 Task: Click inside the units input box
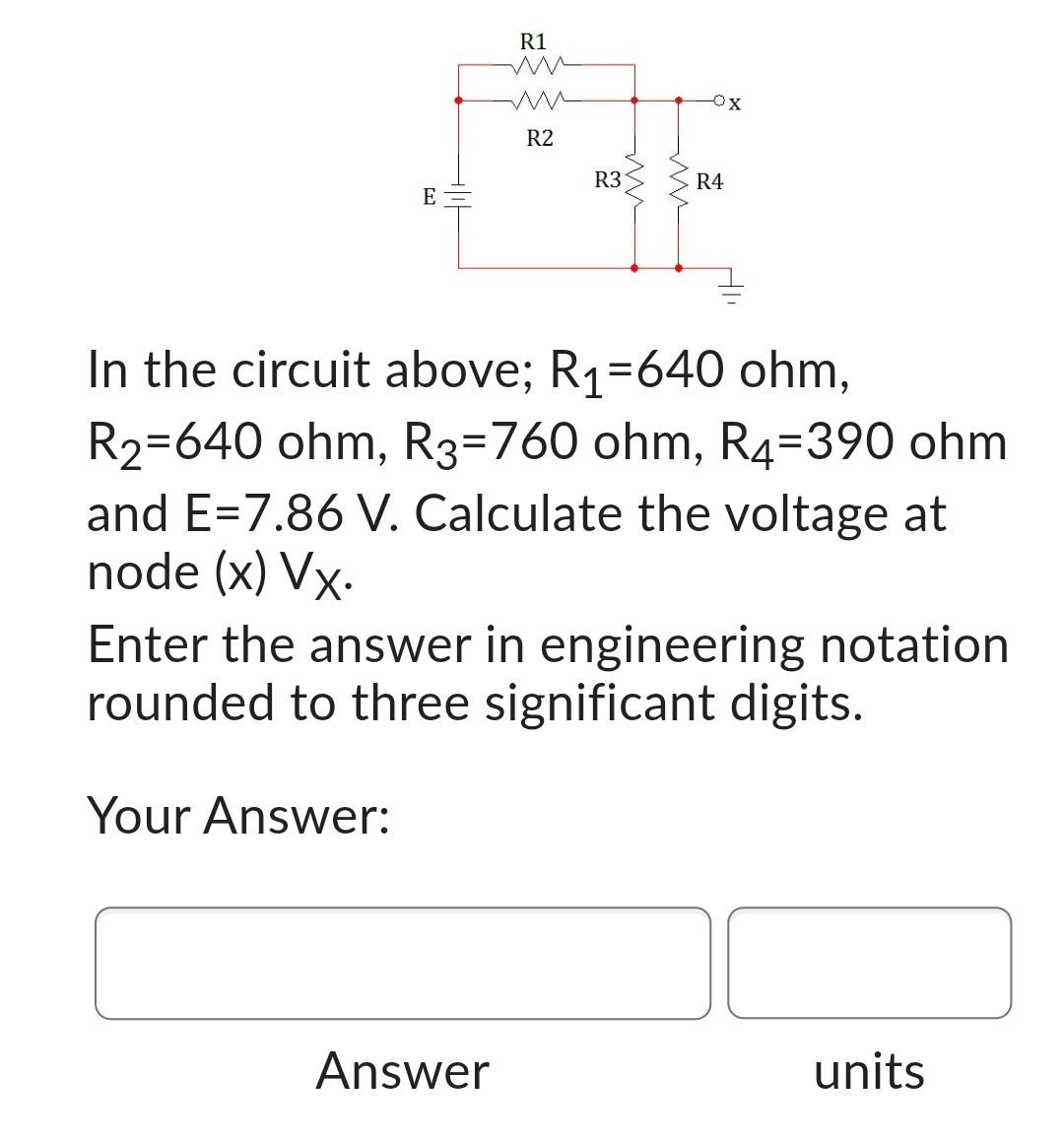coord(870,963)
